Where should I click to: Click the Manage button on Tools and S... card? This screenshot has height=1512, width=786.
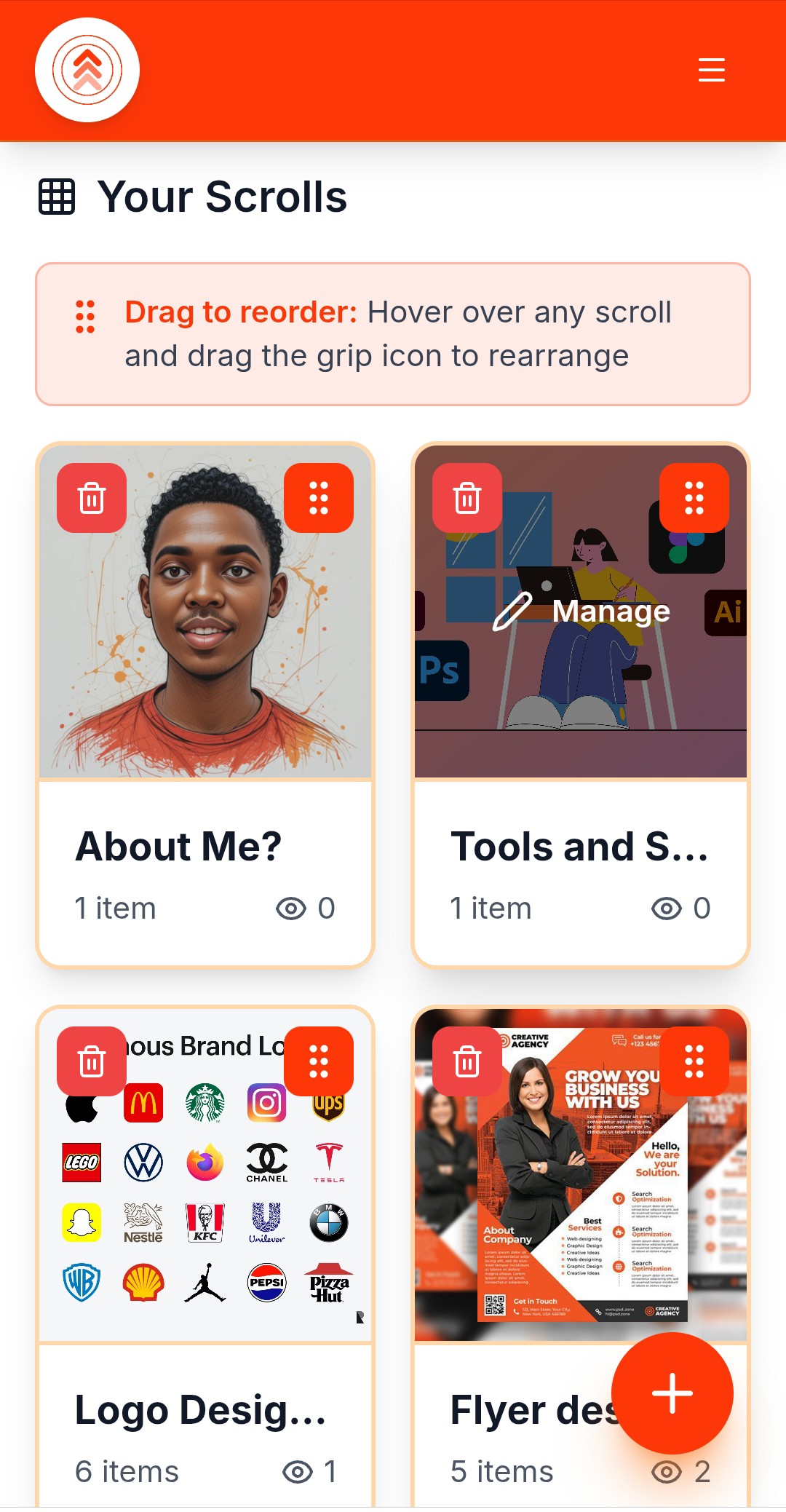tap(581, 611)
